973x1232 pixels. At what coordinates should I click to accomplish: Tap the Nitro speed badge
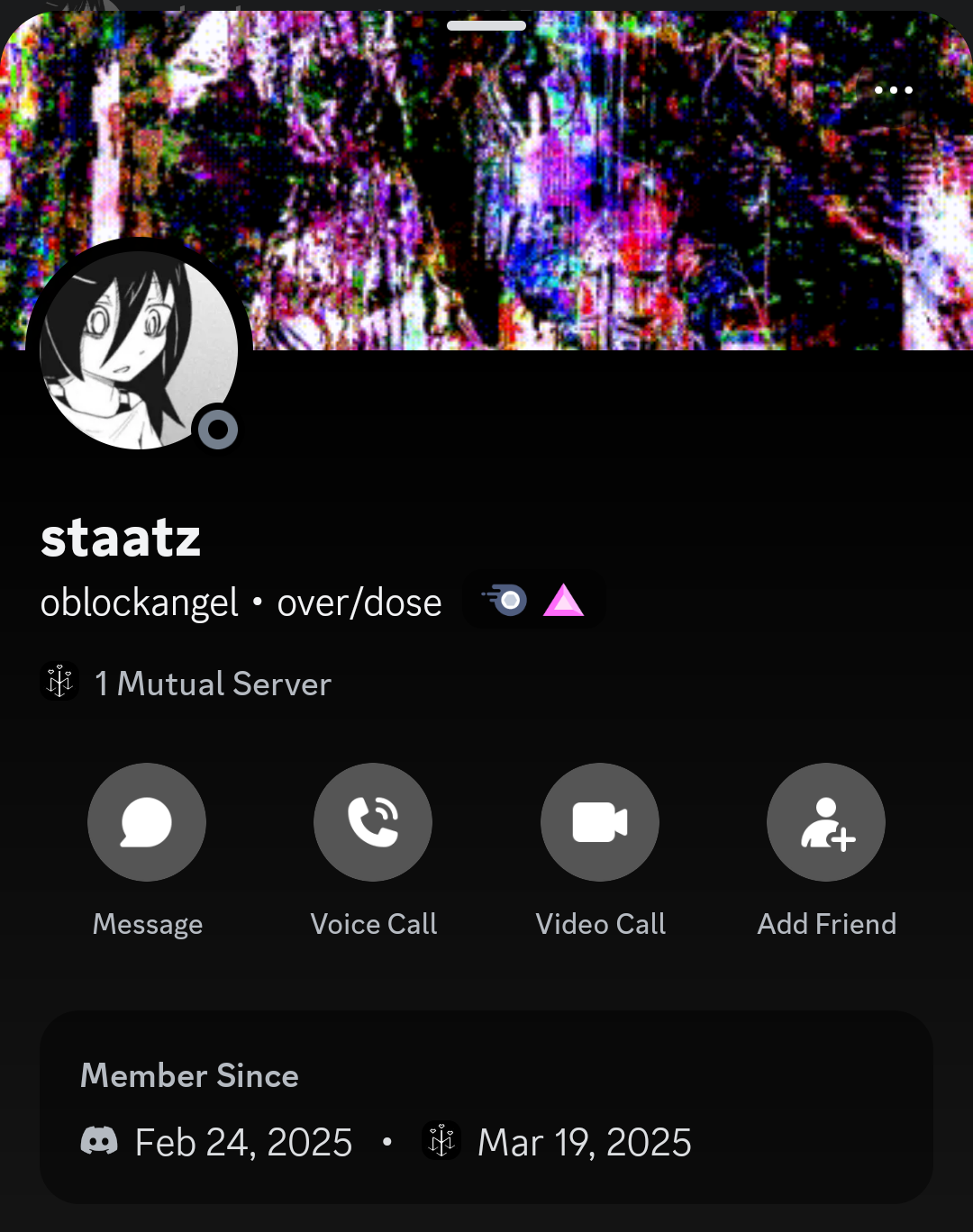505,600
